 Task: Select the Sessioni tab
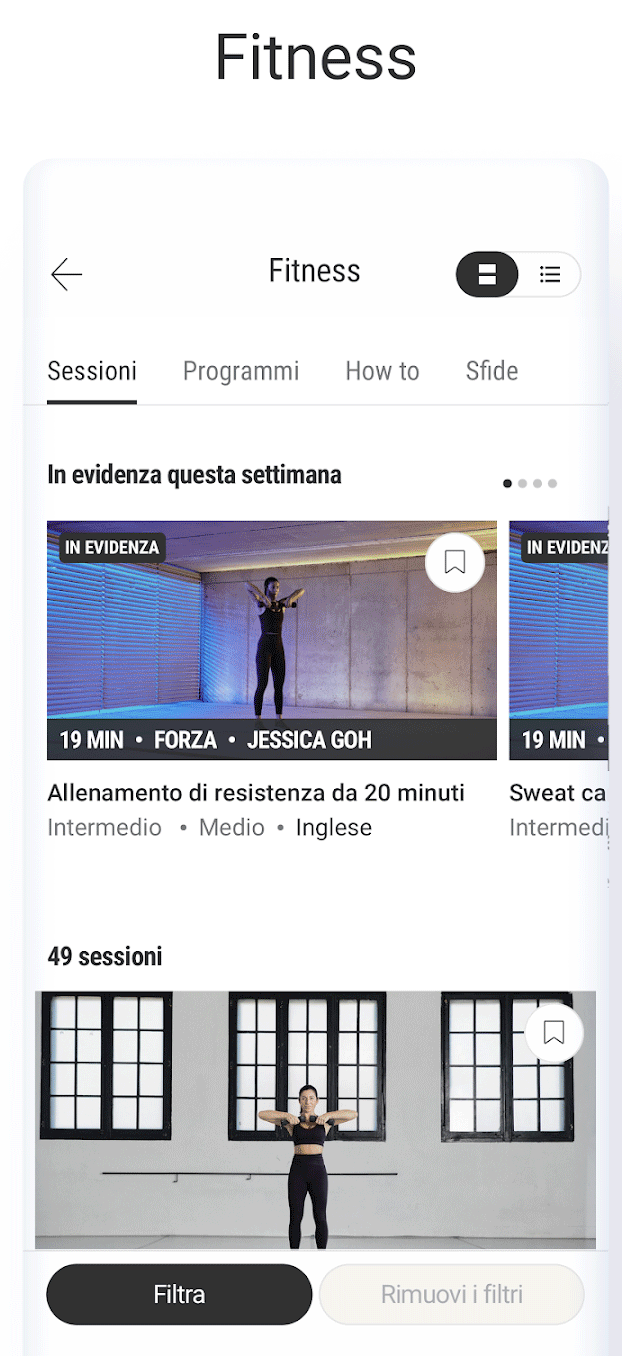92,371
